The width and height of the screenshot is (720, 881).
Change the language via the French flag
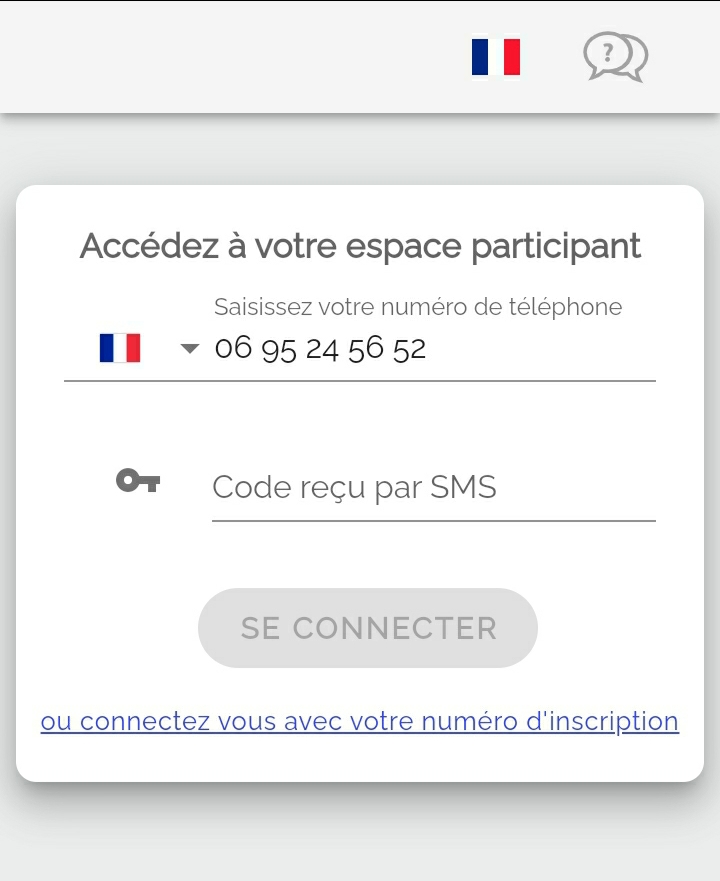(x=496, y=57)
